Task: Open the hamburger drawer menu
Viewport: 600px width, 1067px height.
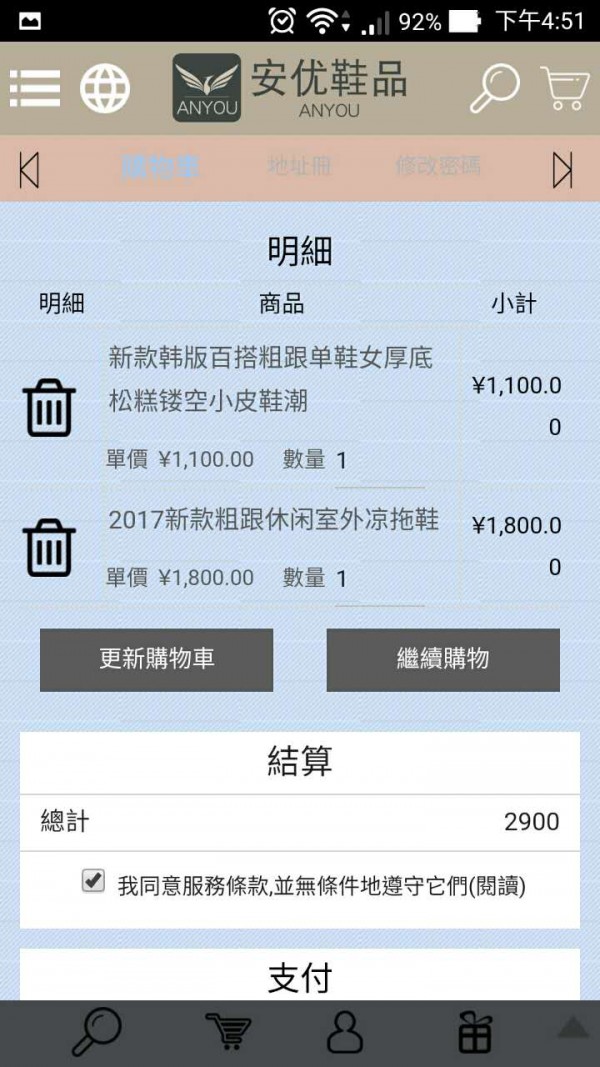Action: [x=35, y=89]
